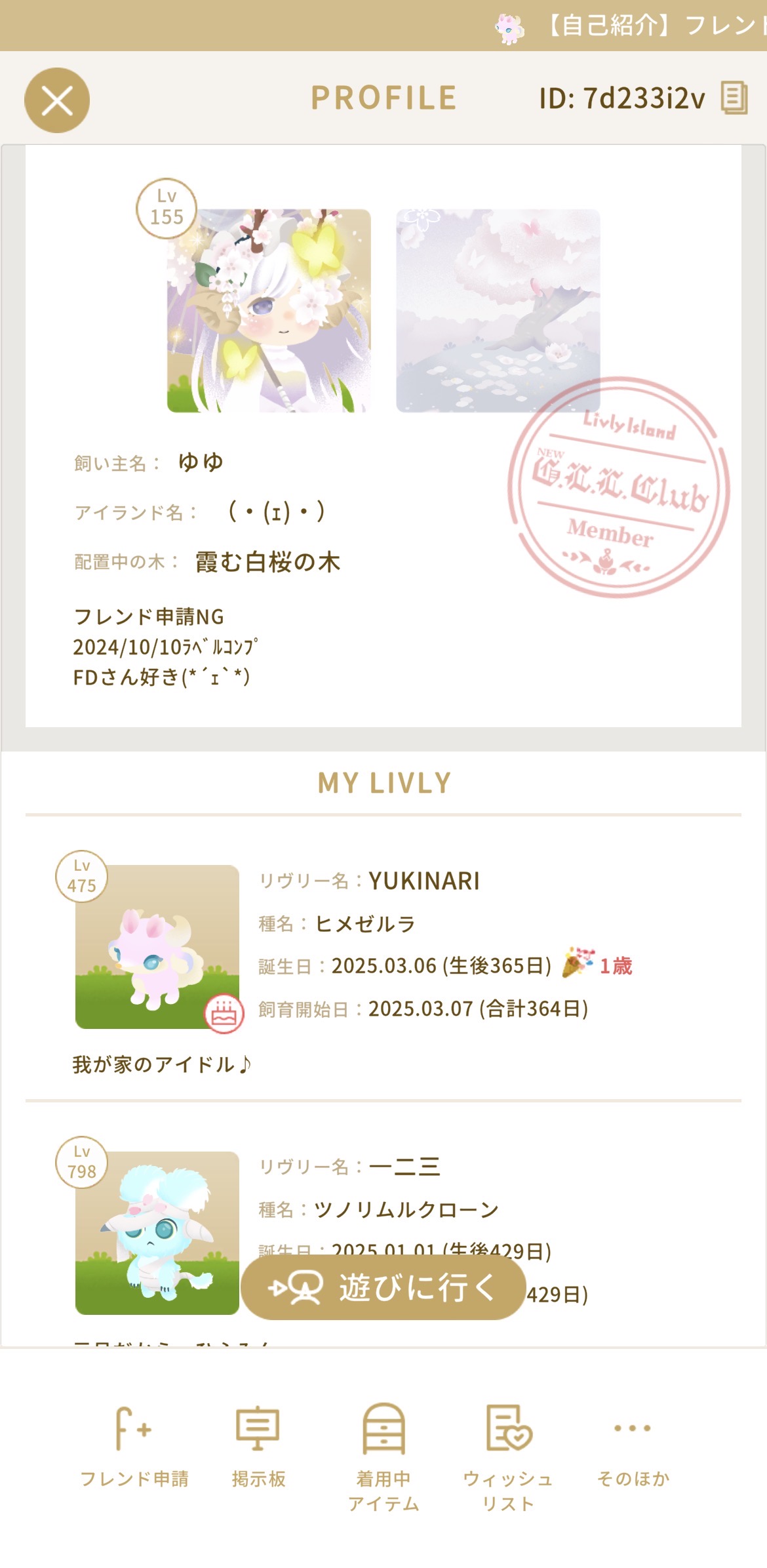Open the avatar picture of ゆゆ
The image size is (767, 1568).
coord(269,311)
